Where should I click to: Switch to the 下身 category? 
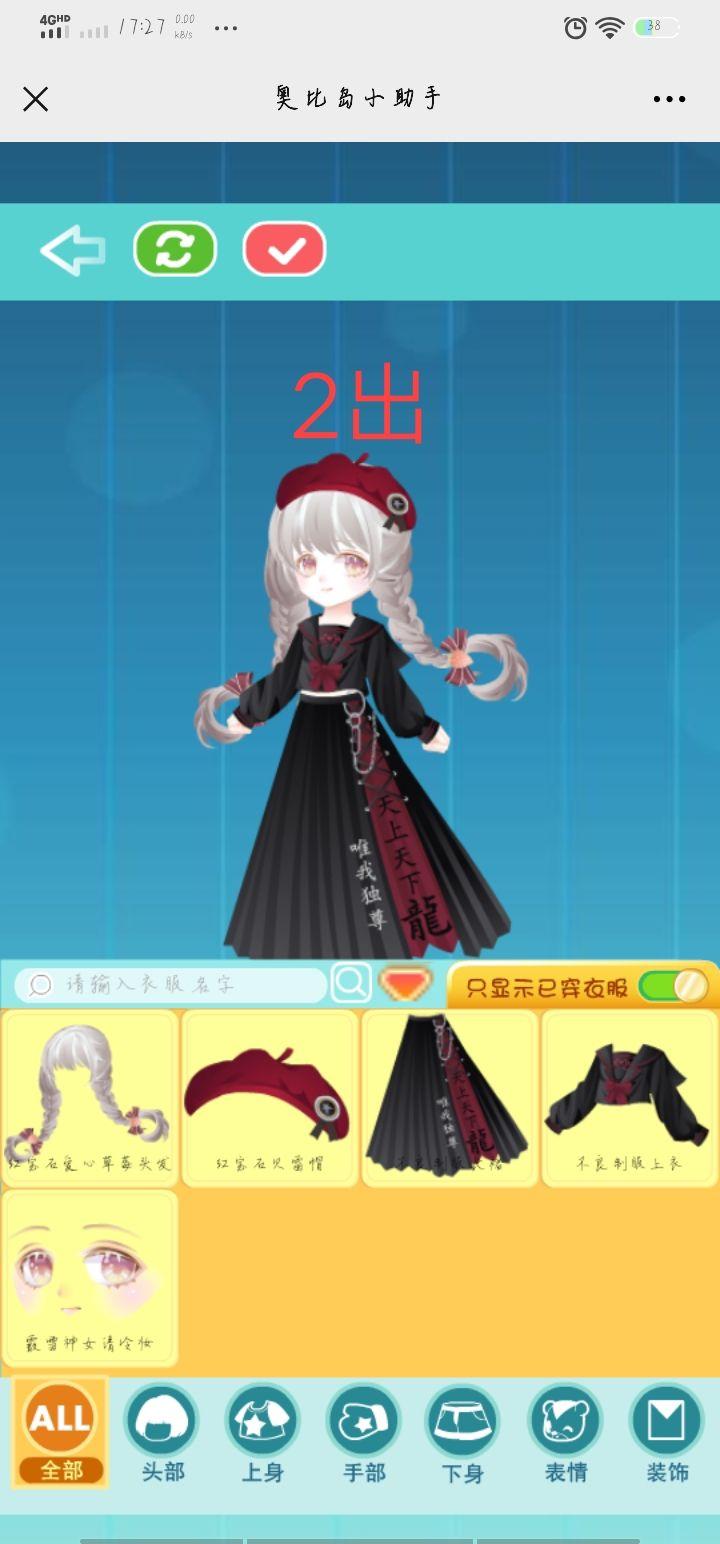(x=463, y=1431)
